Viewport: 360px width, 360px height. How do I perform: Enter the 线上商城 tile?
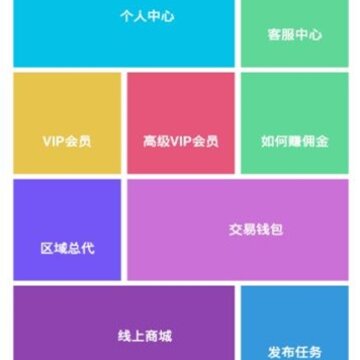tap(124, 323)
